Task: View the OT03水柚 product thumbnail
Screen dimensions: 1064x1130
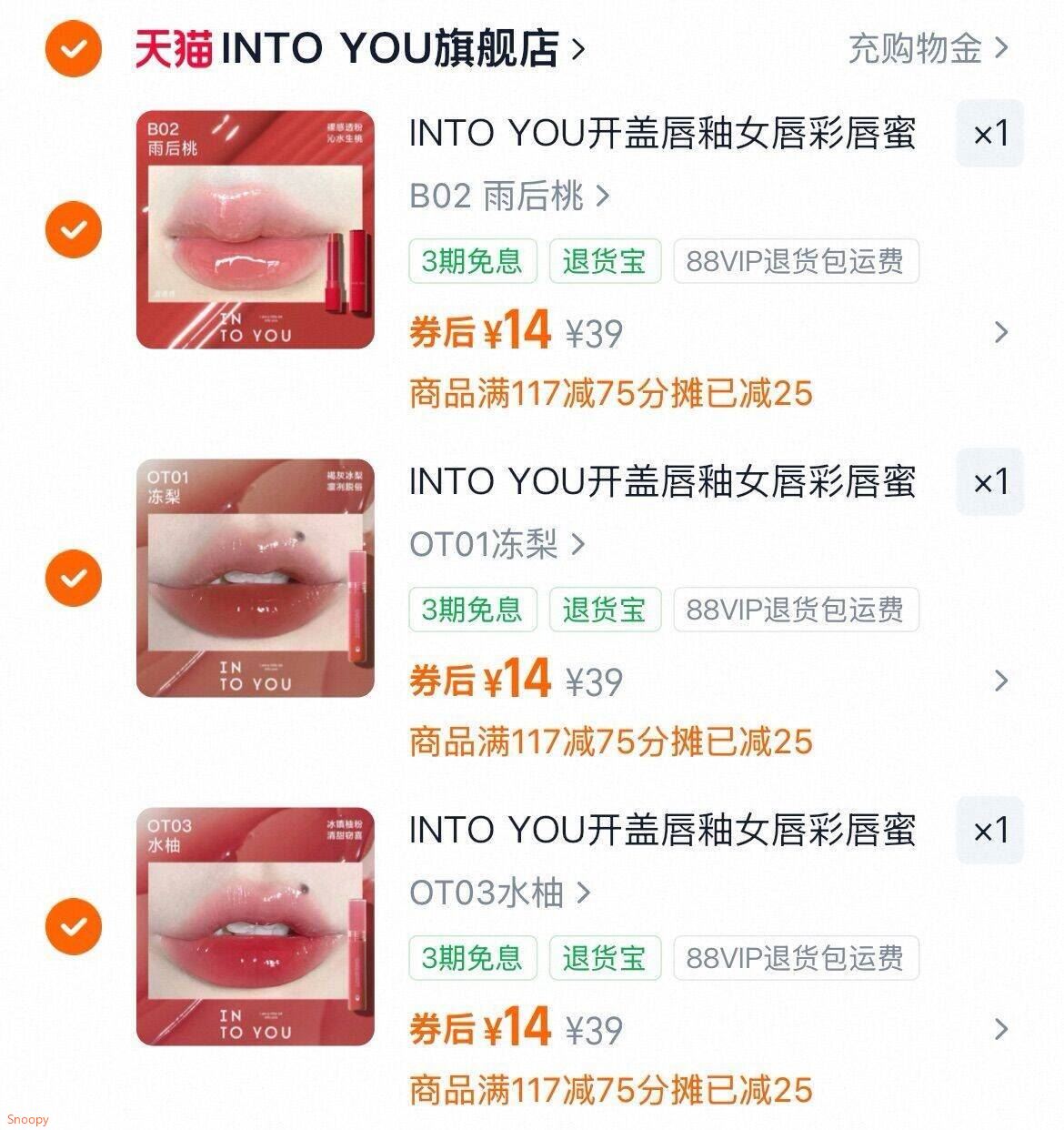Action: 256,924
